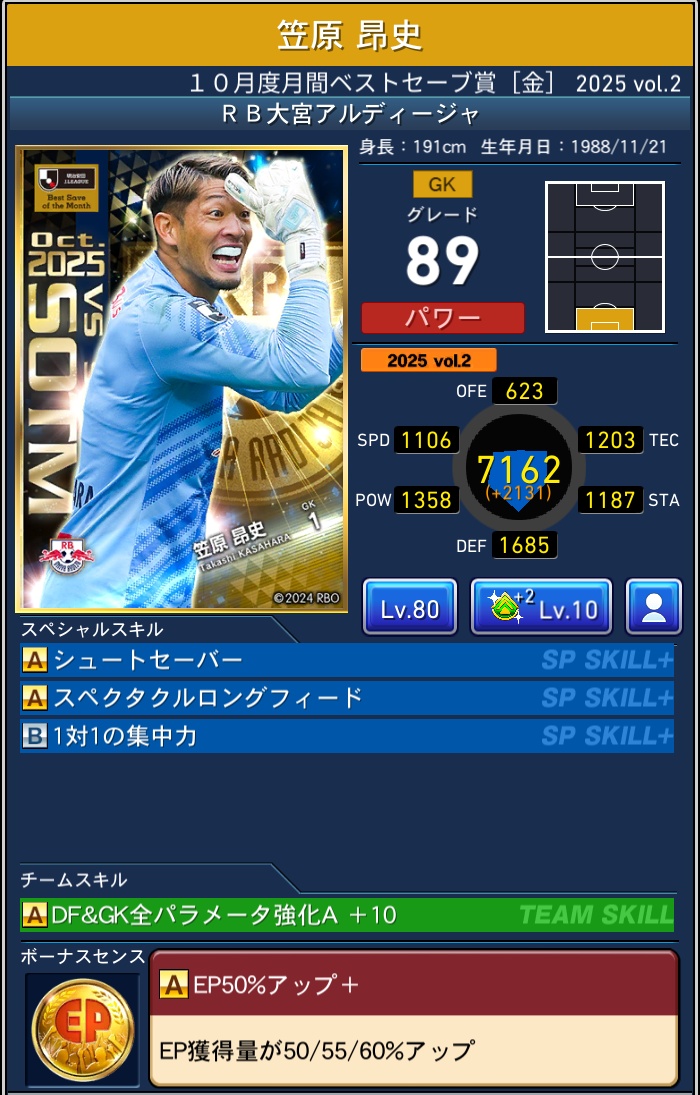Tap the Lv.80 level button
Viewport: 700px width, 1095px height.
point(410,607)
